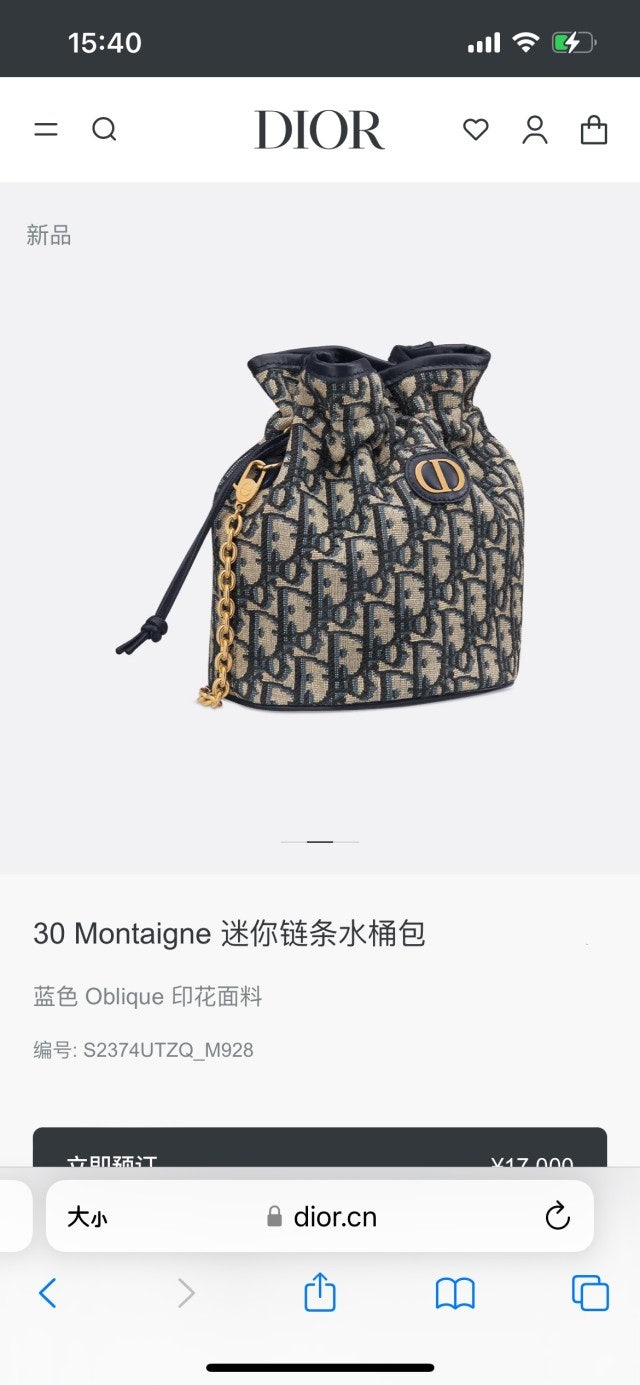Tap the dior.cn address bar
This screenshot has width=640, height=1385.
tap(322, 1217)
